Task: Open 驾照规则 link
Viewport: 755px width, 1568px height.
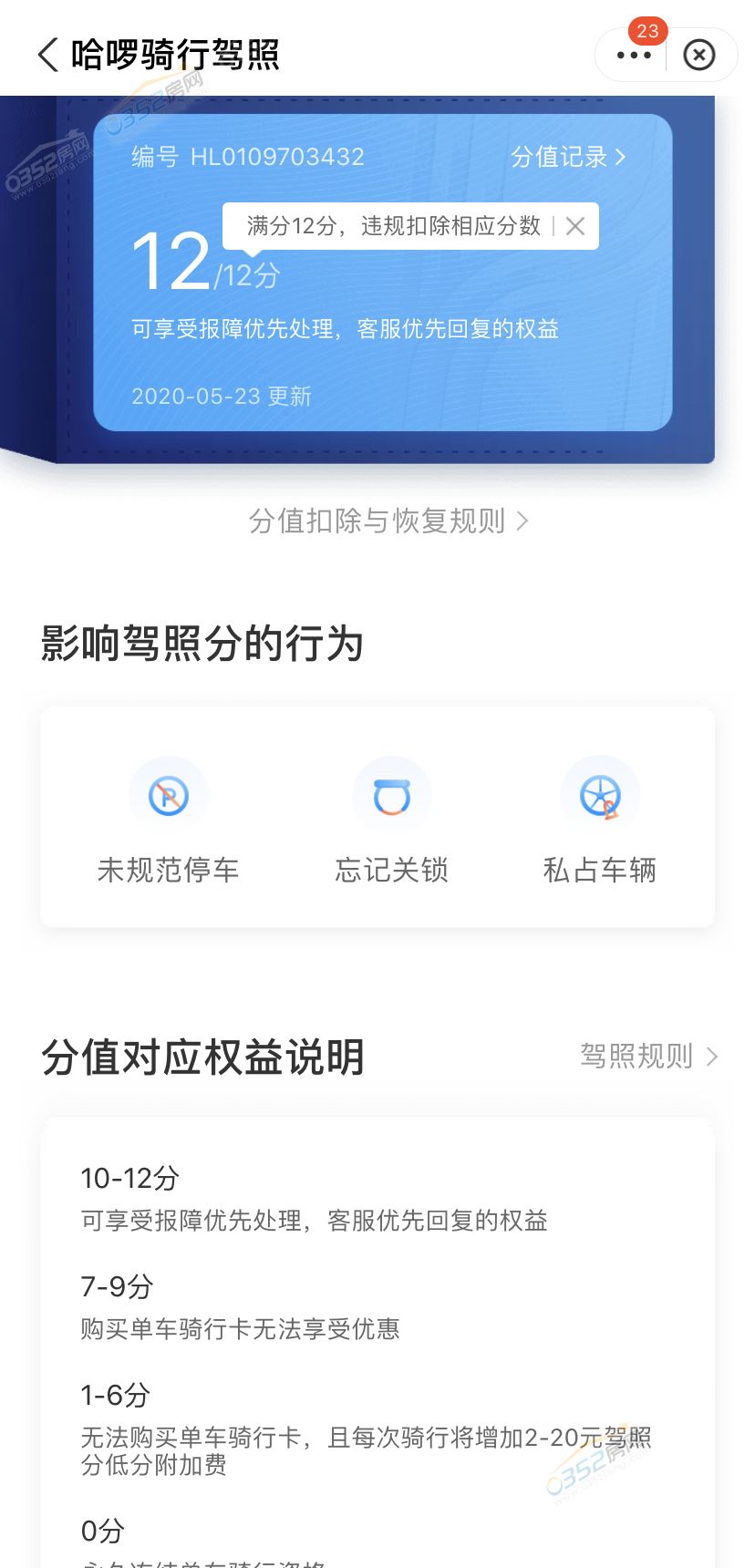Action: click(648, 1057)
